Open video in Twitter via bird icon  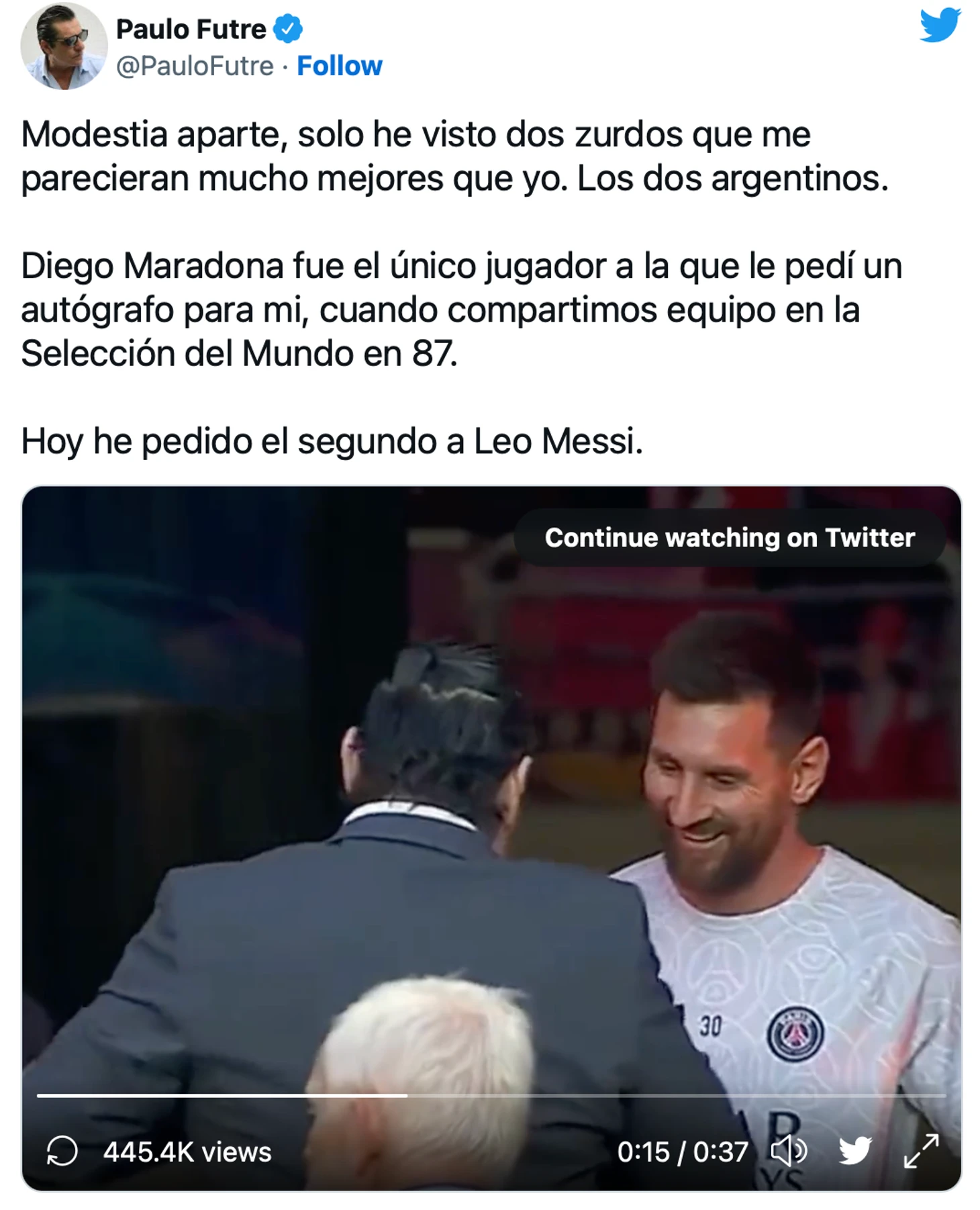tap(855, 1151)
